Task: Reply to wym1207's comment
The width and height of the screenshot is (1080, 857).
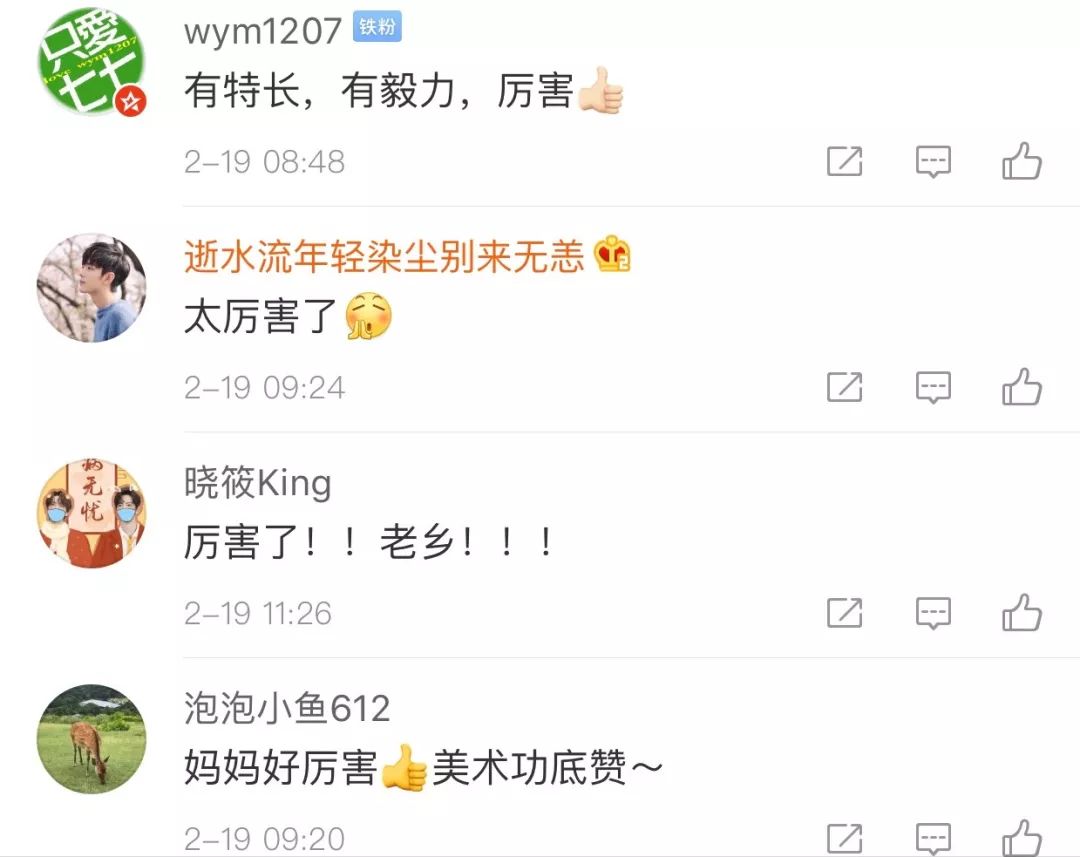Action: coord(933,161)
